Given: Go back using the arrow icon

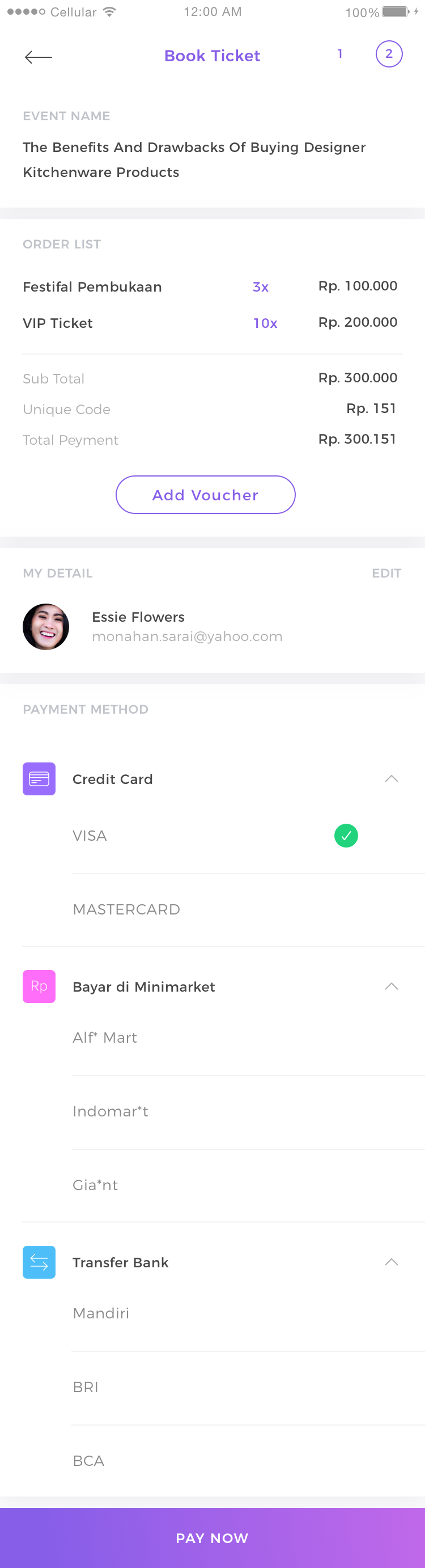Looking at the screenshot, I should (38, 57).
